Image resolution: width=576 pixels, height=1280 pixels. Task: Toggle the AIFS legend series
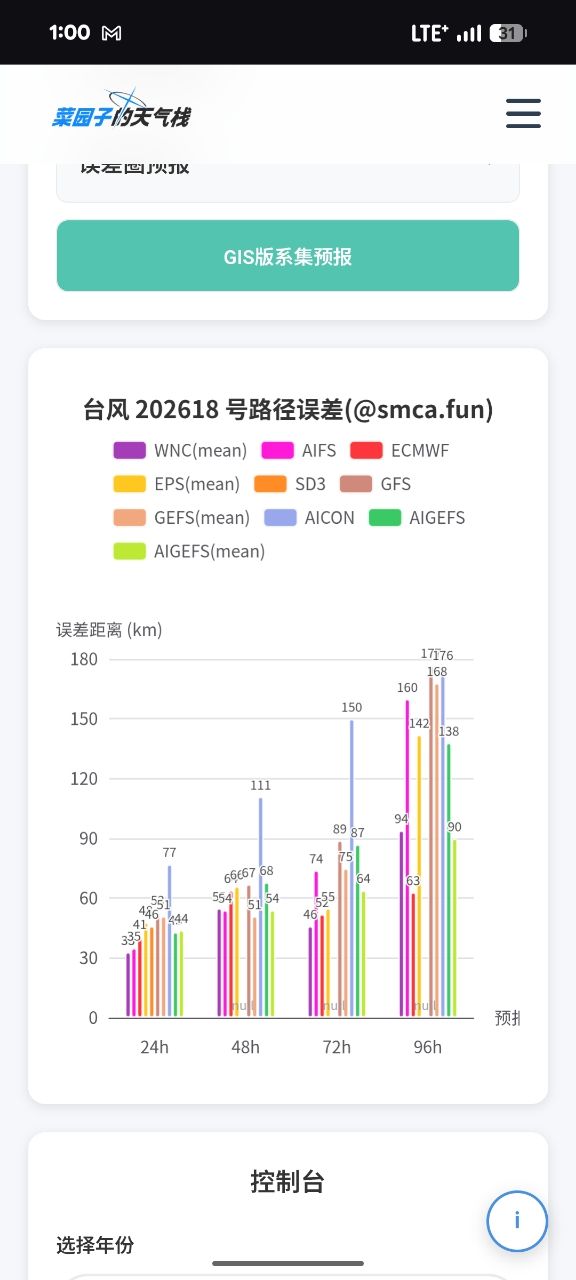[299, 450]
